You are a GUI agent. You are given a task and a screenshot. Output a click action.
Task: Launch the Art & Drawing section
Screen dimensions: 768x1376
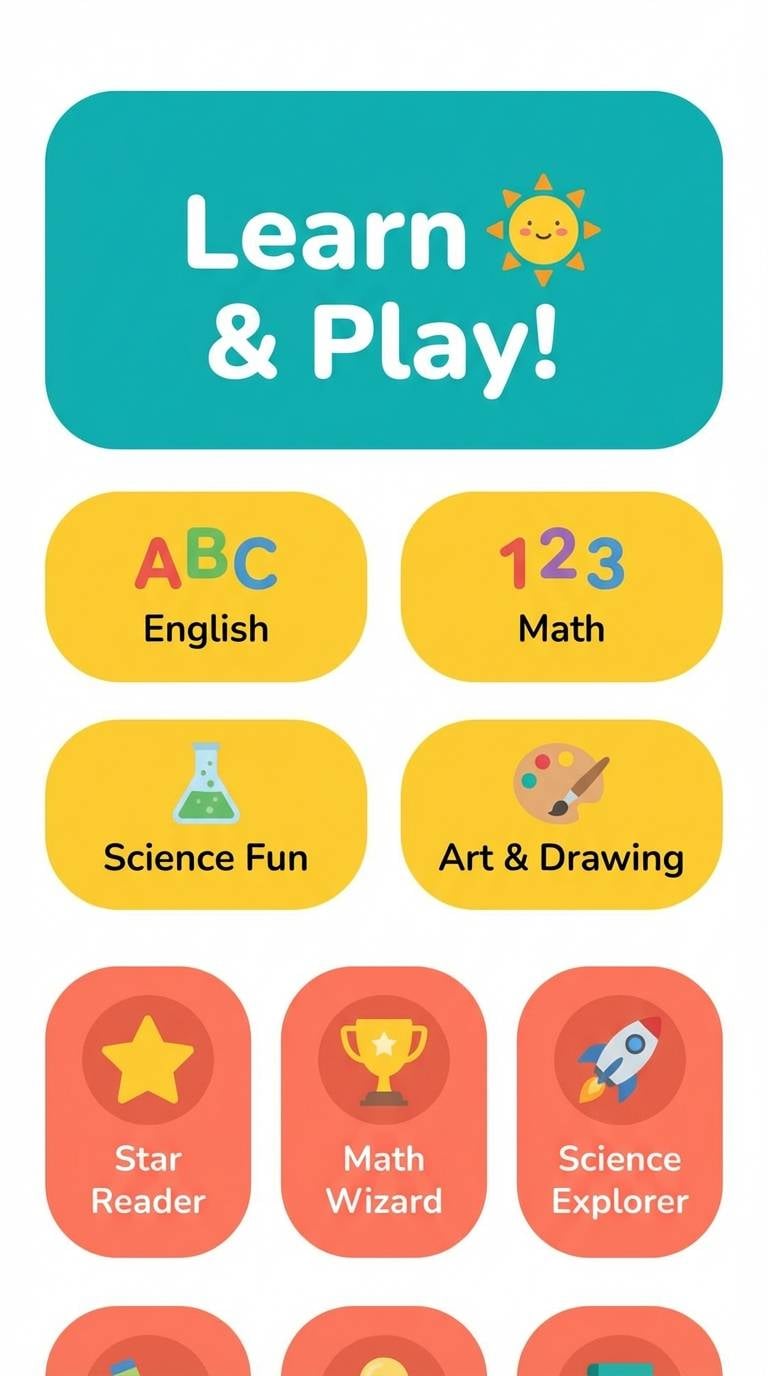[x=562, y=815]
